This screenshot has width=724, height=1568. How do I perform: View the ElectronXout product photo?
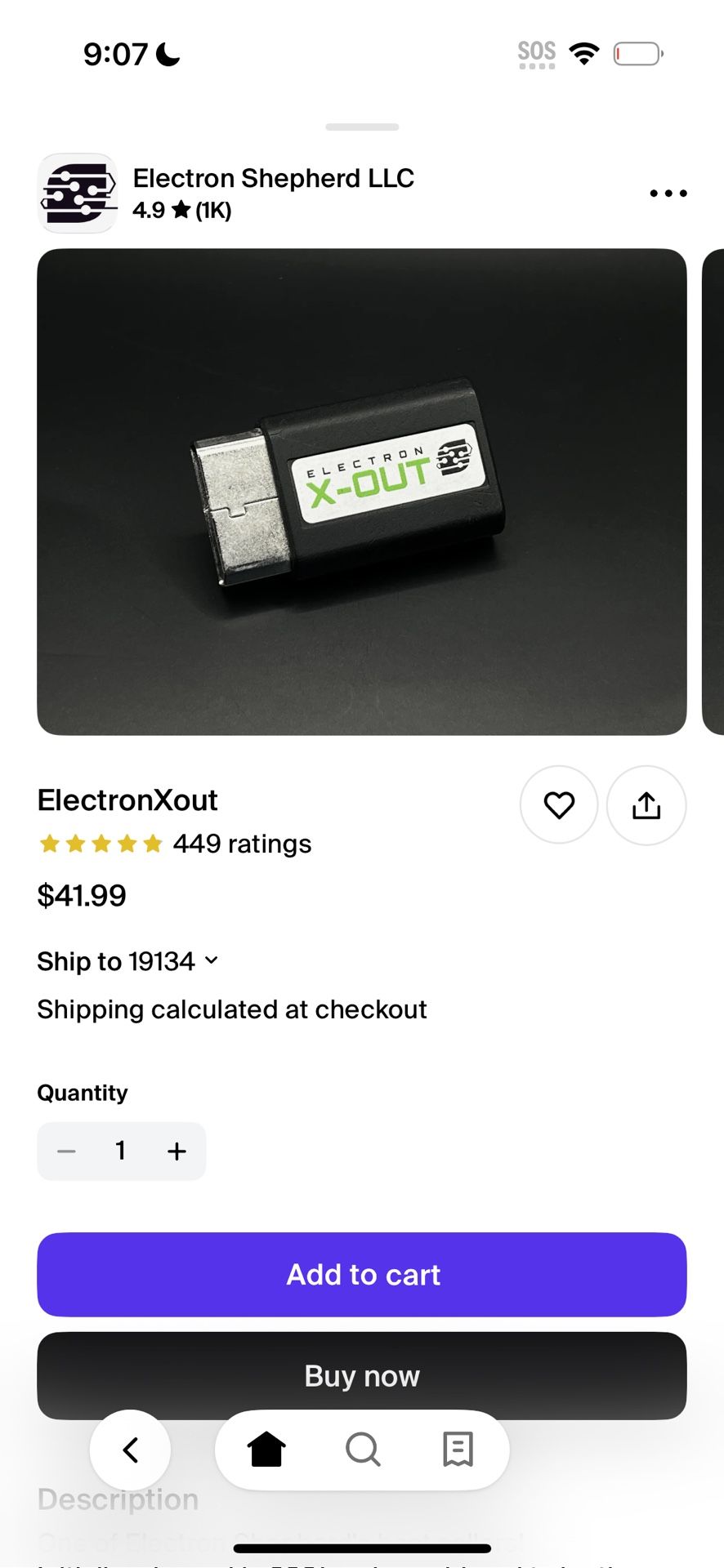tap(362, 490)
